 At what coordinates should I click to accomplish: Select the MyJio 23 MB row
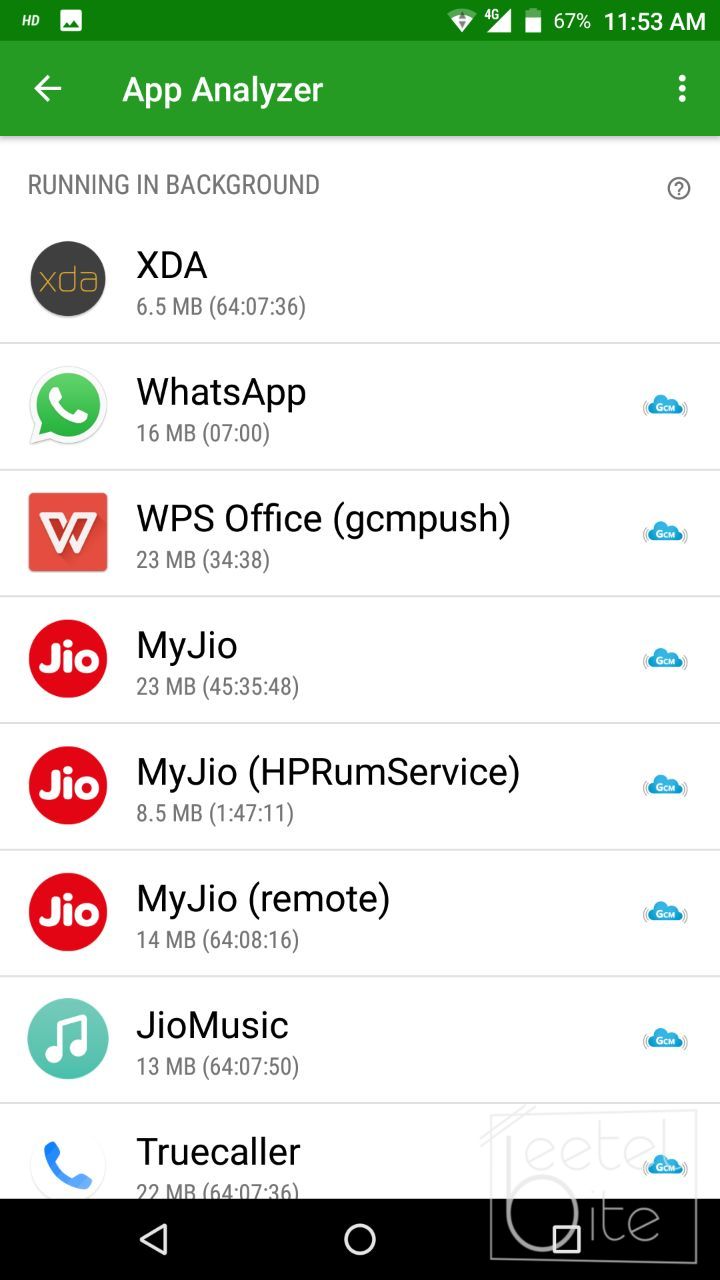360,660
